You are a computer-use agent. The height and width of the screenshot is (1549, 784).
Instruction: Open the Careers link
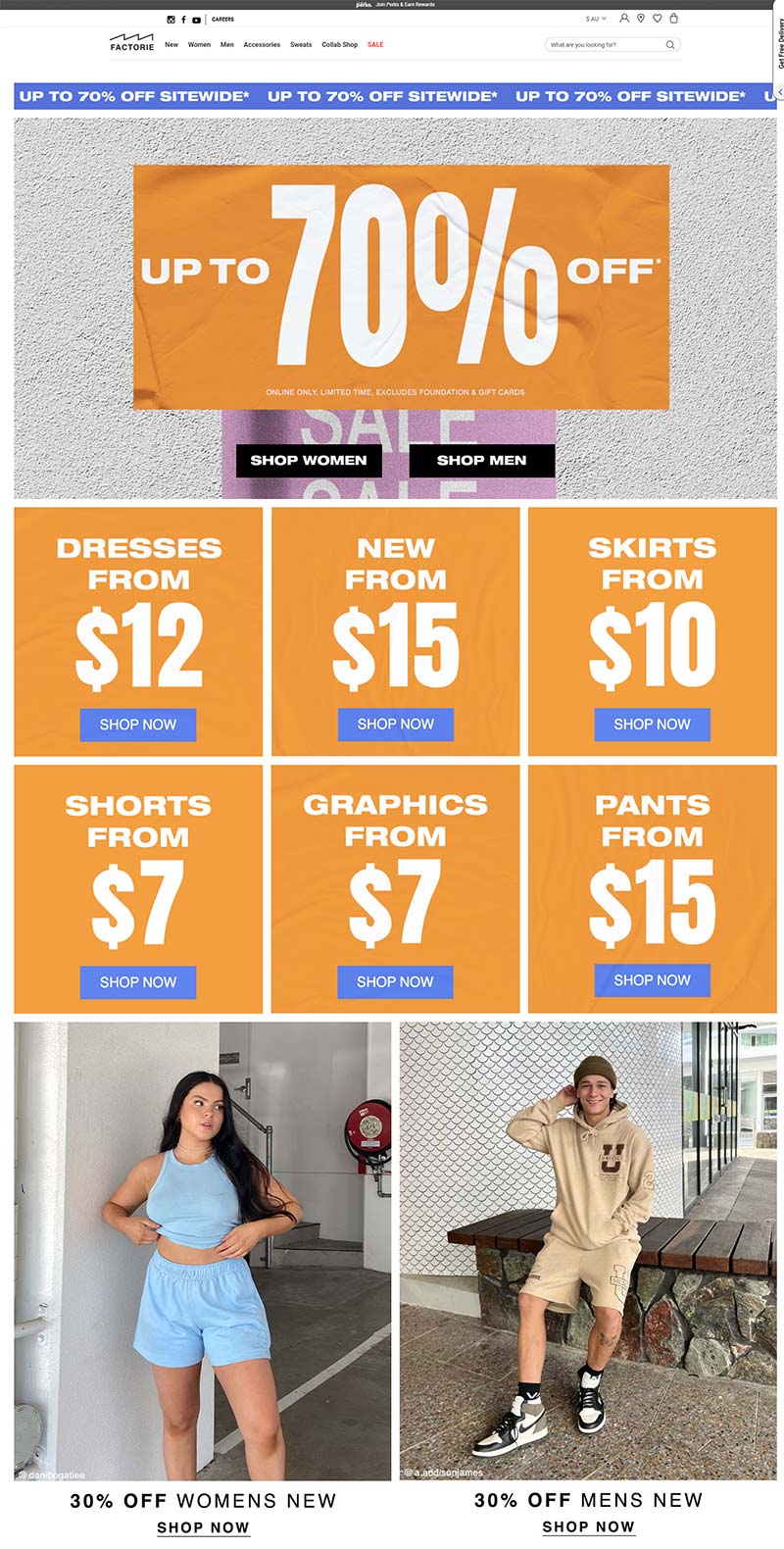pyautogui.click(x=223, y=20)
